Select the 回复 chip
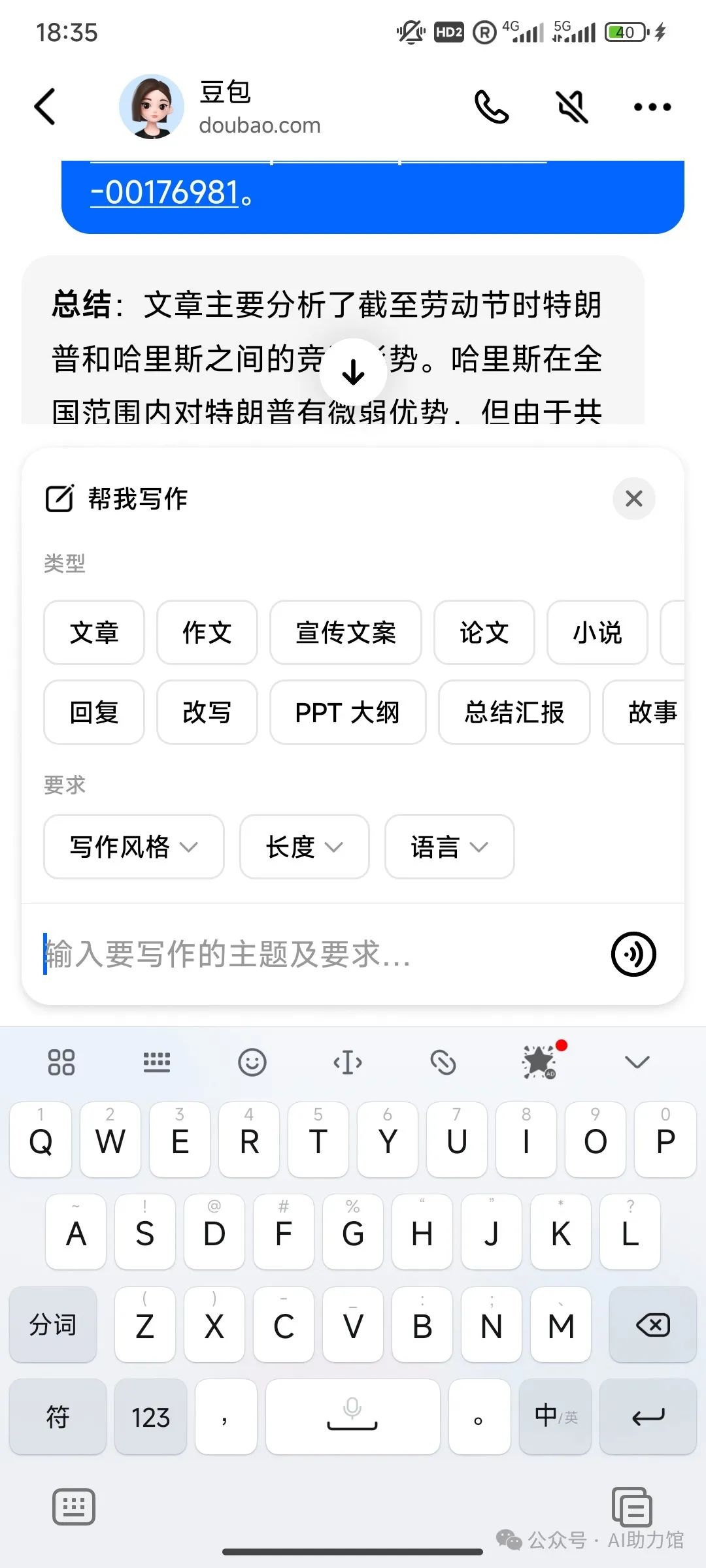Viewport: 706px width, 1568px height. click(x=94, y=712)
